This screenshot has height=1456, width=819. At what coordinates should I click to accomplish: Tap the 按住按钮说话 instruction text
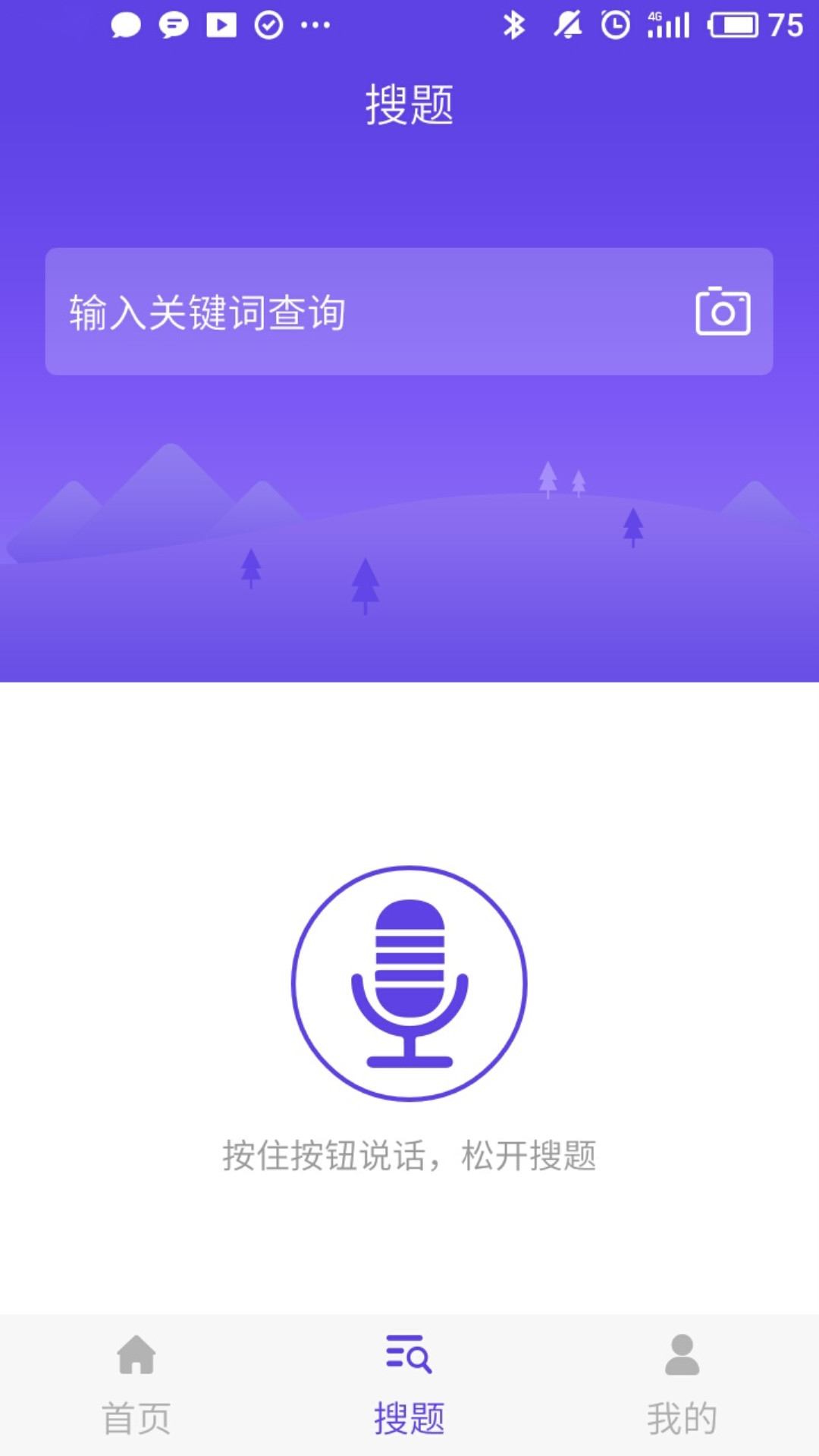tap(409, 1156)
